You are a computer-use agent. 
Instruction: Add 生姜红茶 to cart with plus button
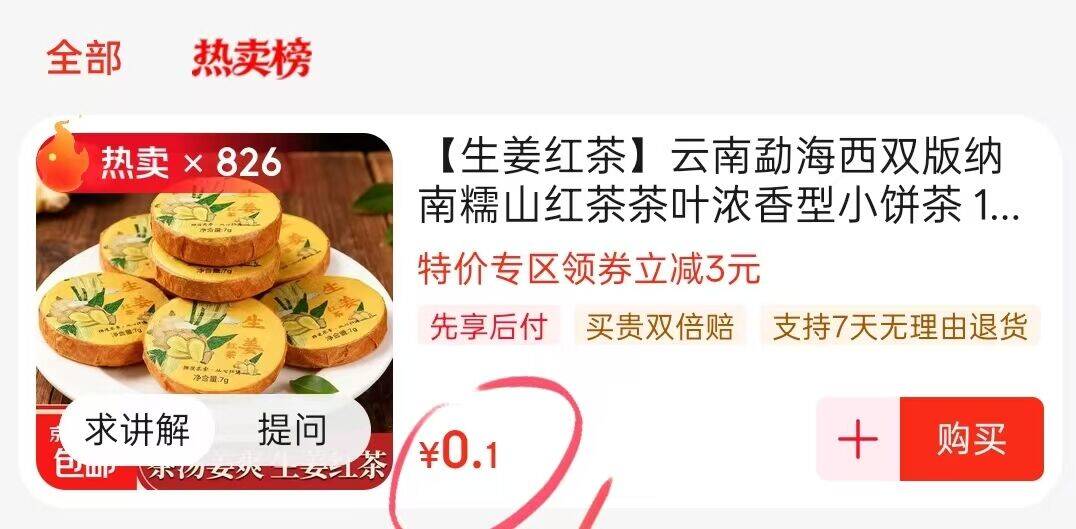tap(857, 440)
